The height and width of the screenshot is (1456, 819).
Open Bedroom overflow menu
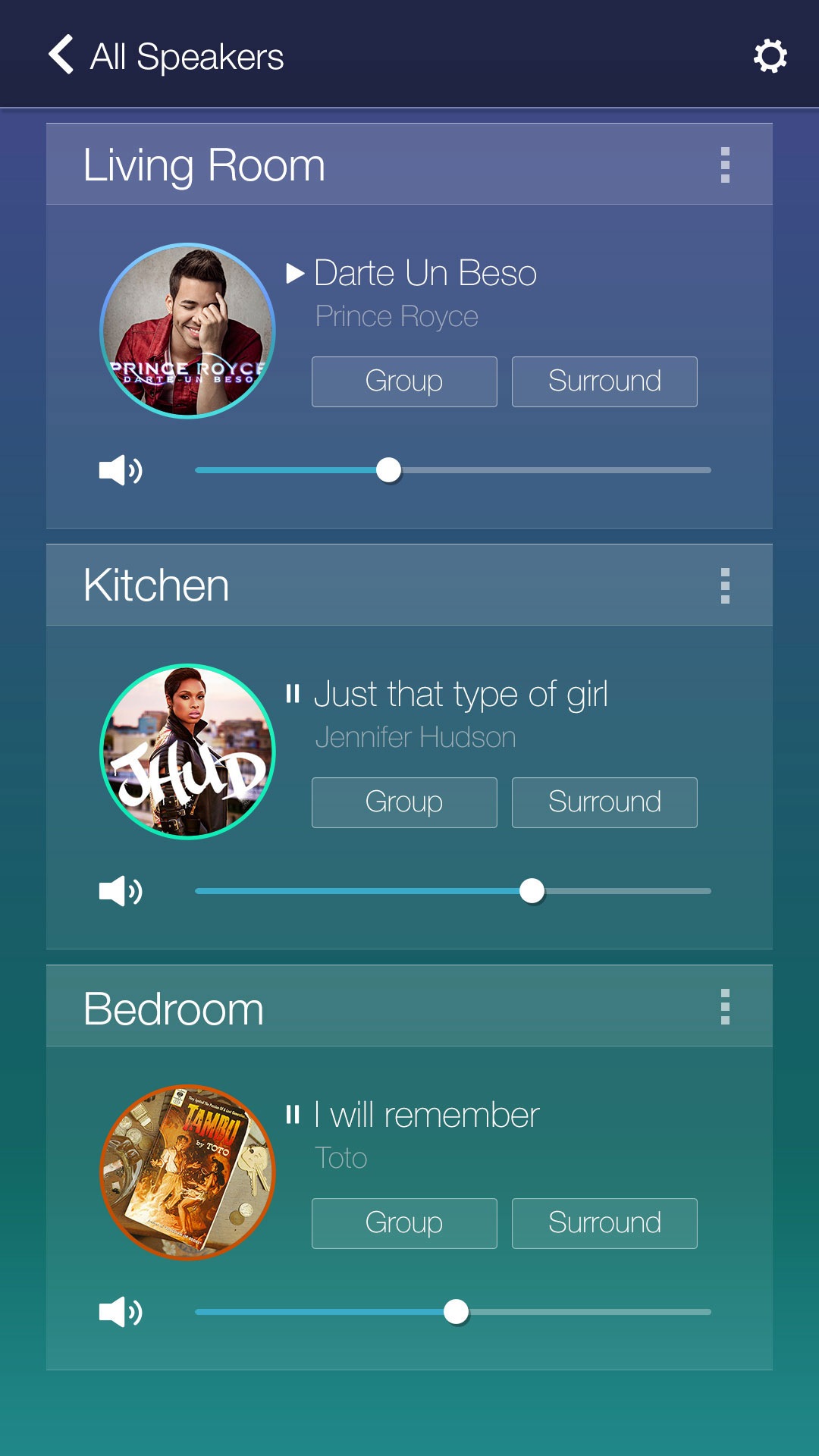click(725, 1006)
